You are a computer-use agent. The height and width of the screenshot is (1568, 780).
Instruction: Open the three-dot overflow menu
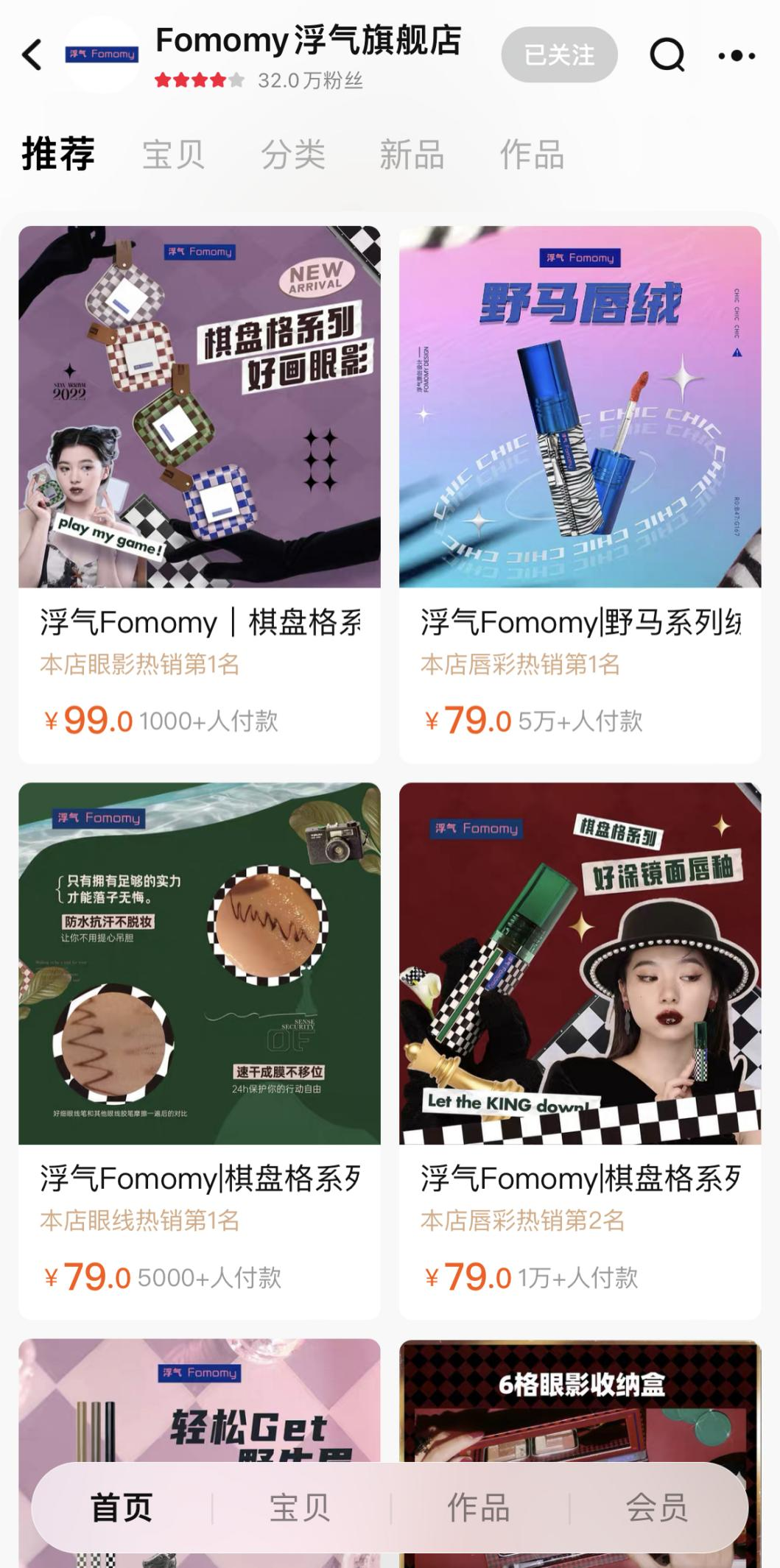pyautogui.click(x=737, y=55)
